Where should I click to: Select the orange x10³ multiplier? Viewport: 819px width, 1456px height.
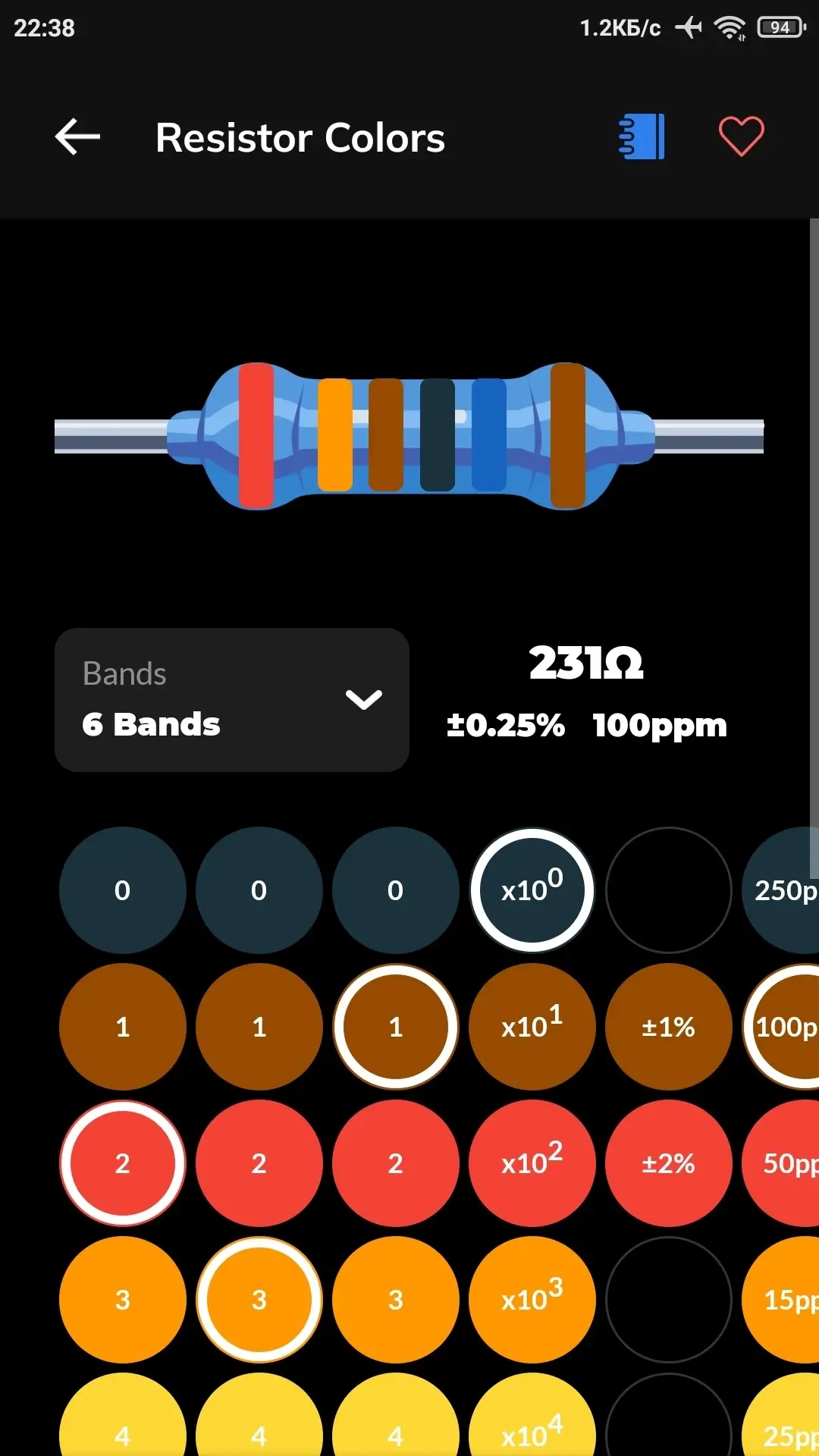pyautogui.click(x=532, y=1299)
